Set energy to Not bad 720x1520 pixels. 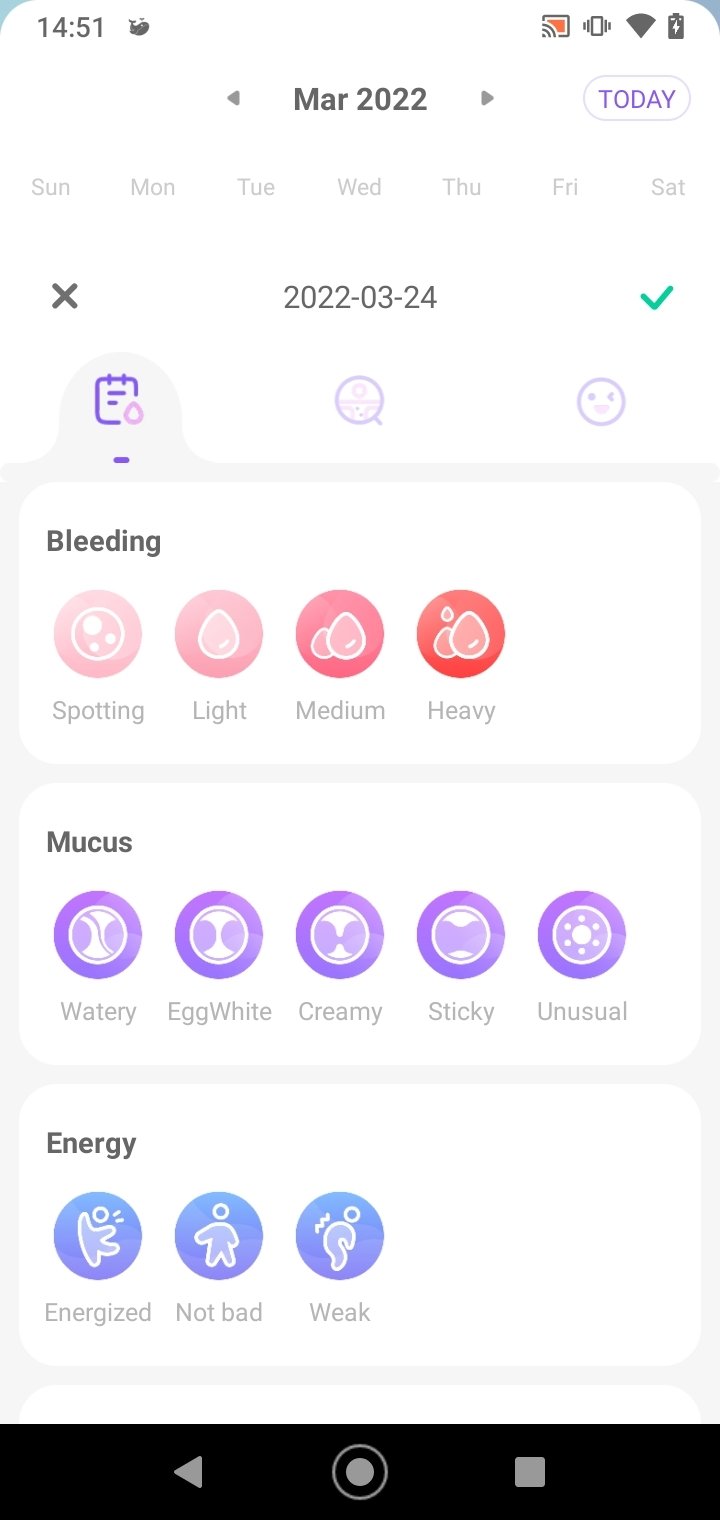pos(219,1237)
